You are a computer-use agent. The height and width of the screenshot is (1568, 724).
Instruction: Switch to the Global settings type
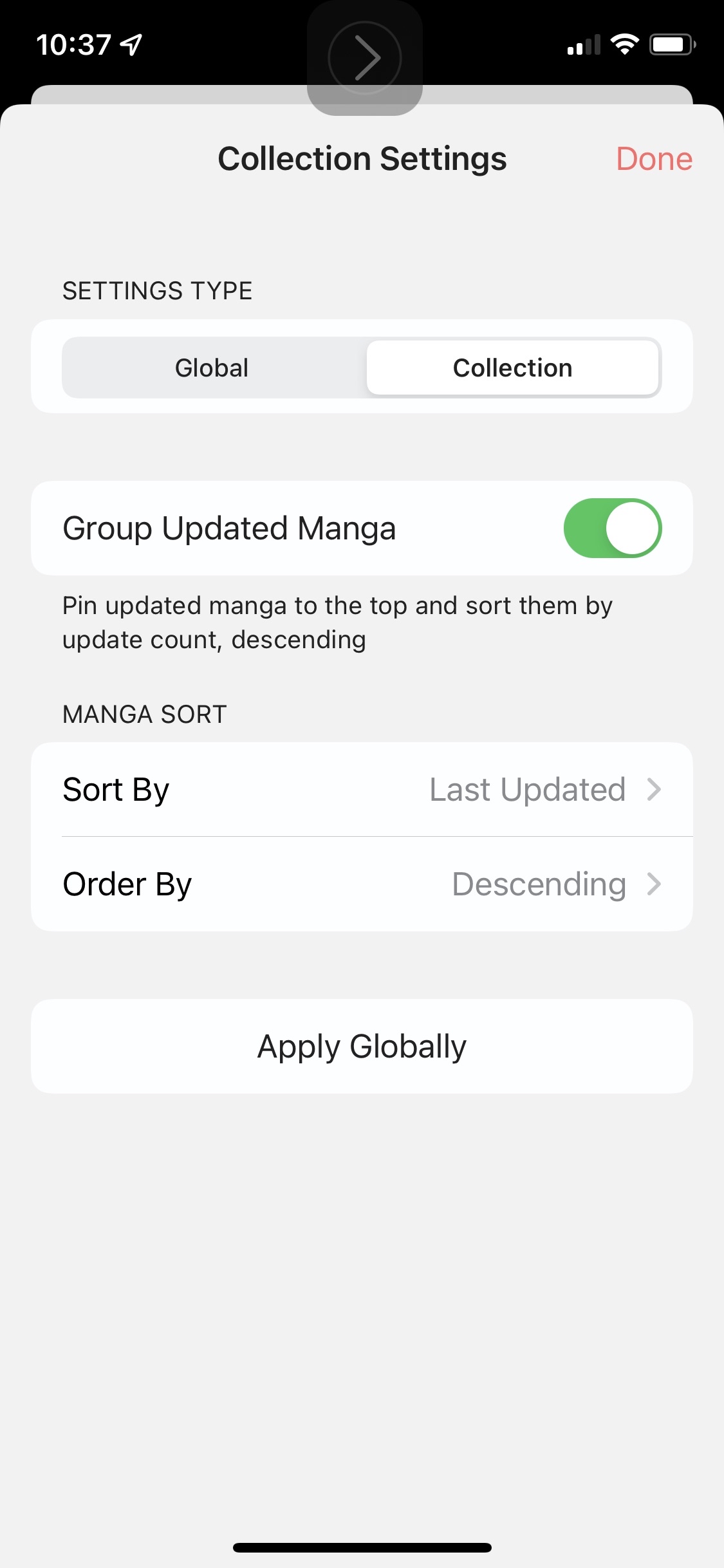pyautogui.click(x=212, y=368)
